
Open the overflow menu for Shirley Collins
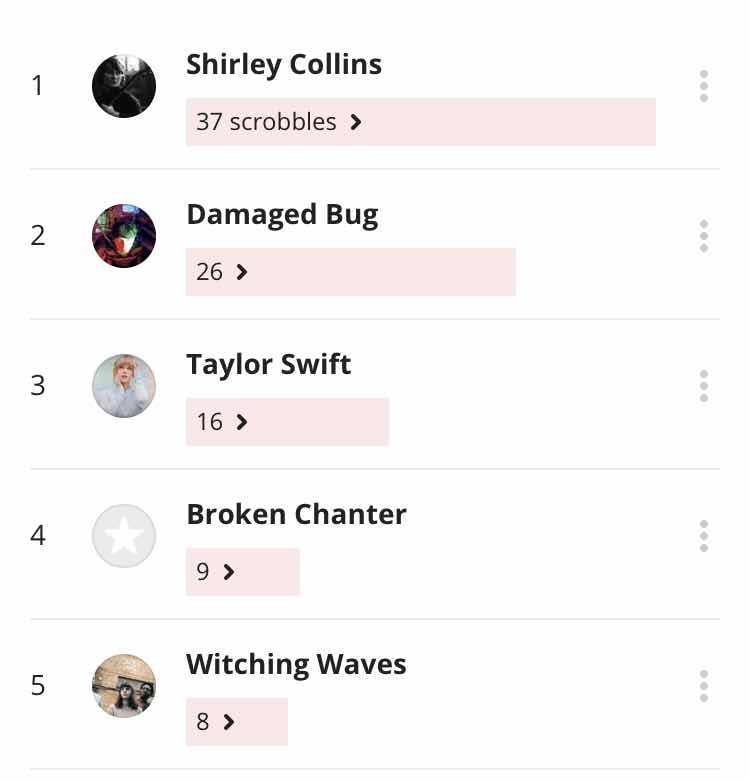704,86
